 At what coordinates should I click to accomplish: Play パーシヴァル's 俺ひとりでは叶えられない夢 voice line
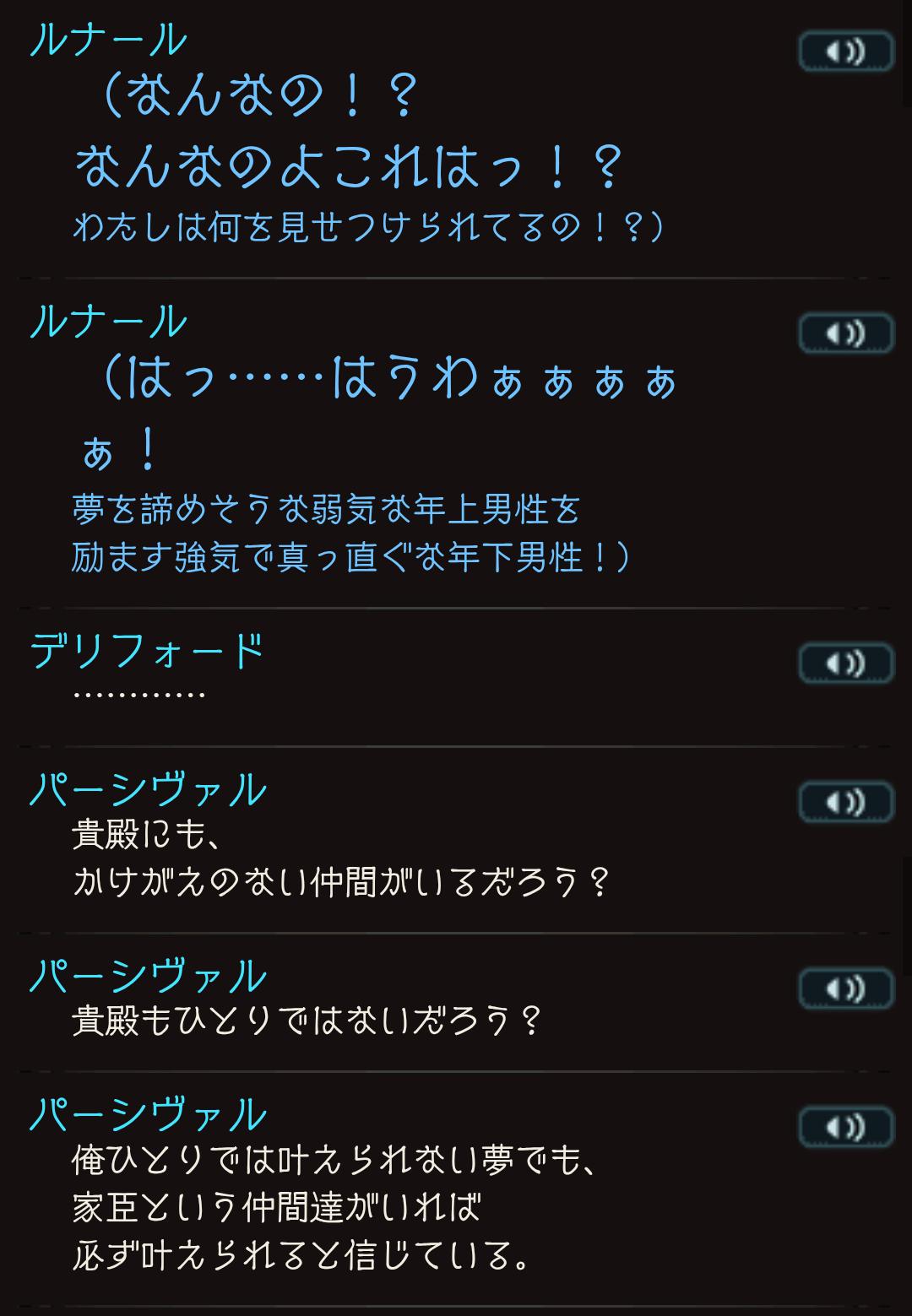[845, 1127]
